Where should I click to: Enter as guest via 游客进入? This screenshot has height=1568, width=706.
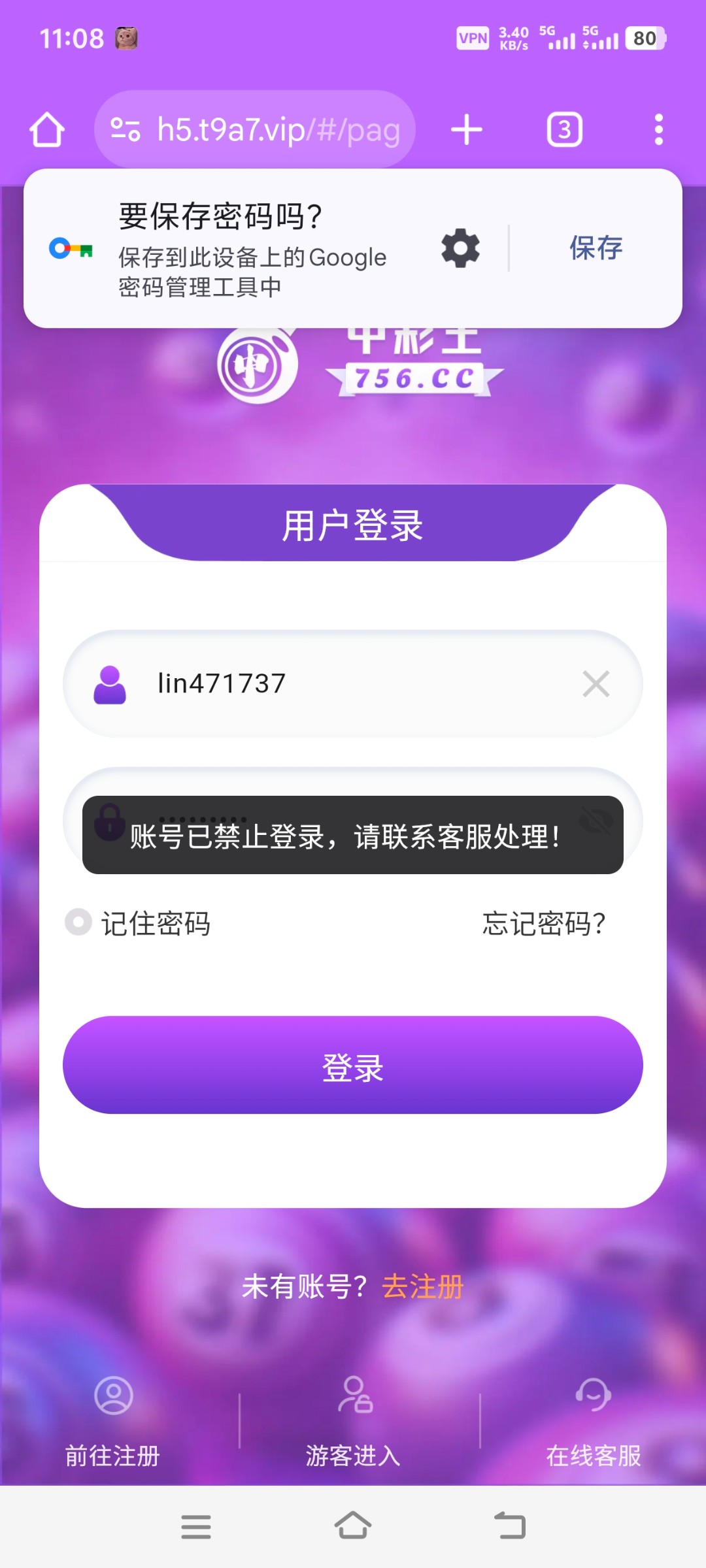(353, 1418)
